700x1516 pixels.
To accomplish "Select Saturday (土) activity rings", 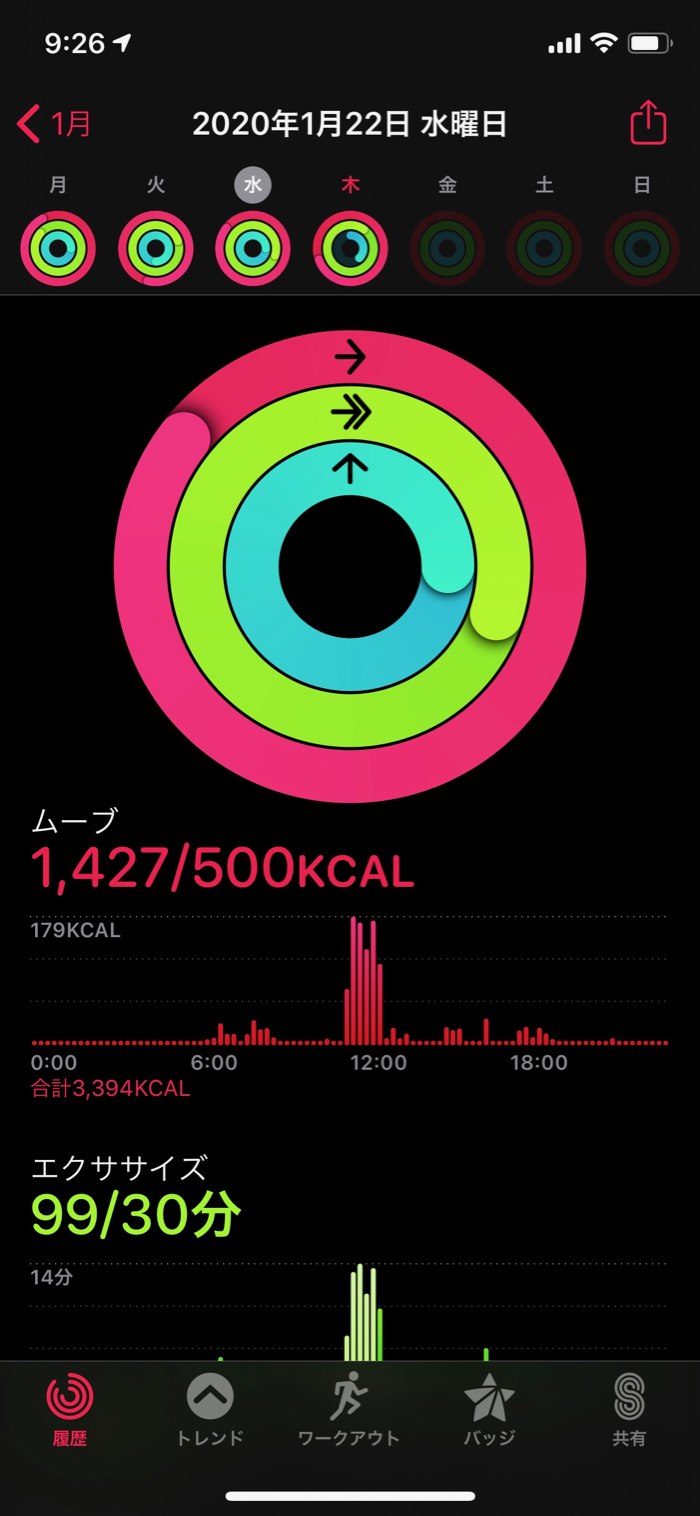I will click(x=544, y=248).
